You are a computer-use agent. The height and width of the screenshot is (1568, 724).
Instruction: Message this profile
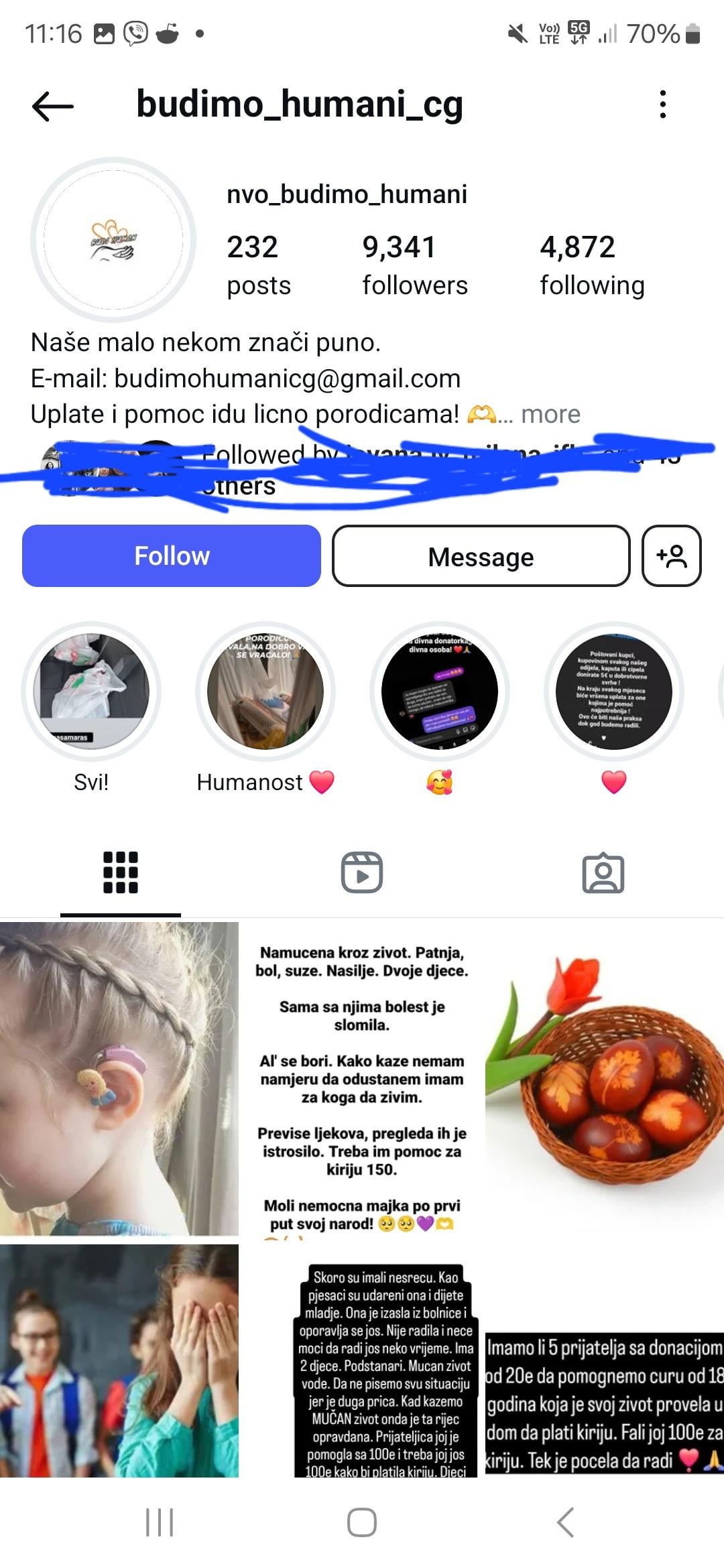[481, 556]
